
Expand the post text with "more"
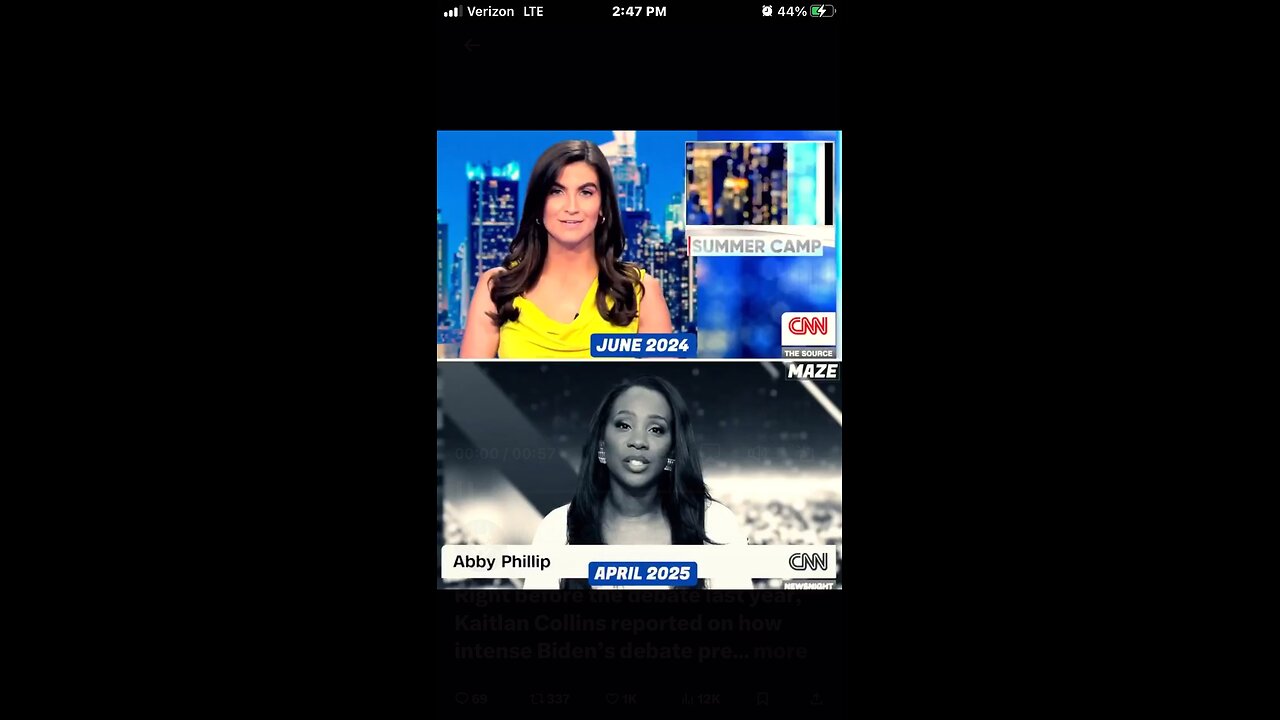(781, 651)
